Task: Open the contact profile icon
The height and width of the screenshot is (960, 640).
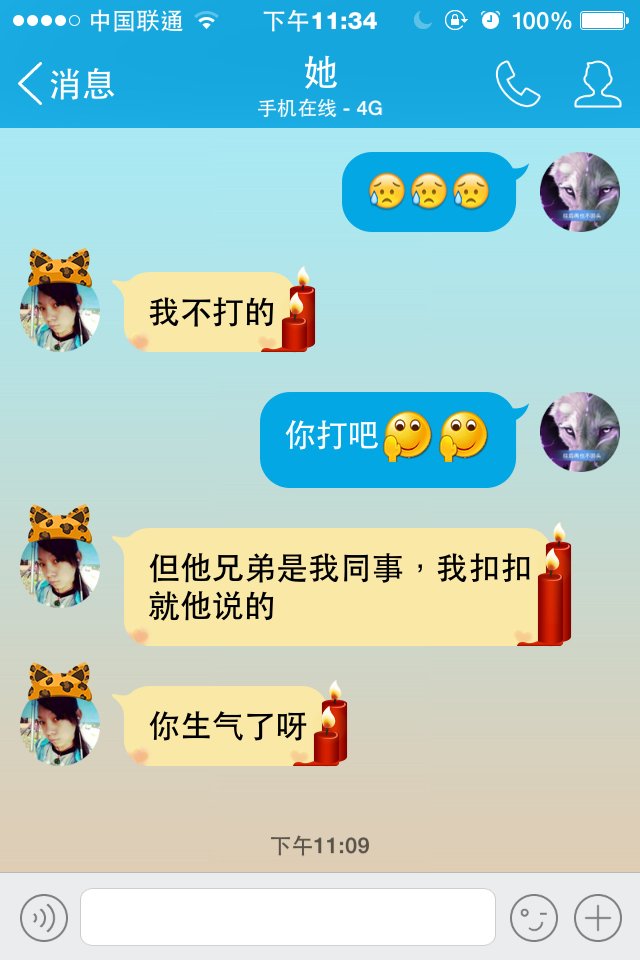Action: pyautogui.click(x=597, y=84)
